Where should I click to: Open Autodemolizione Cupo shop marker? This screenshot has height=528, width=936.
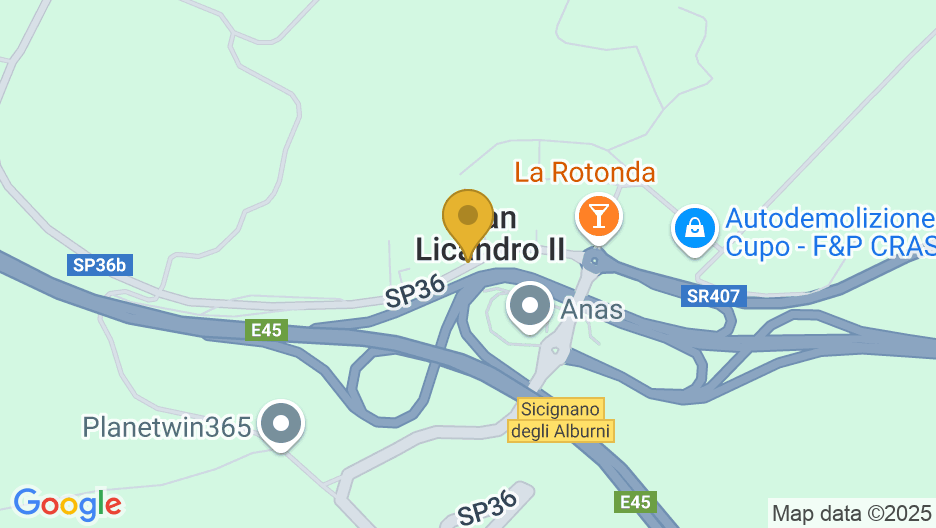[693, 228]
